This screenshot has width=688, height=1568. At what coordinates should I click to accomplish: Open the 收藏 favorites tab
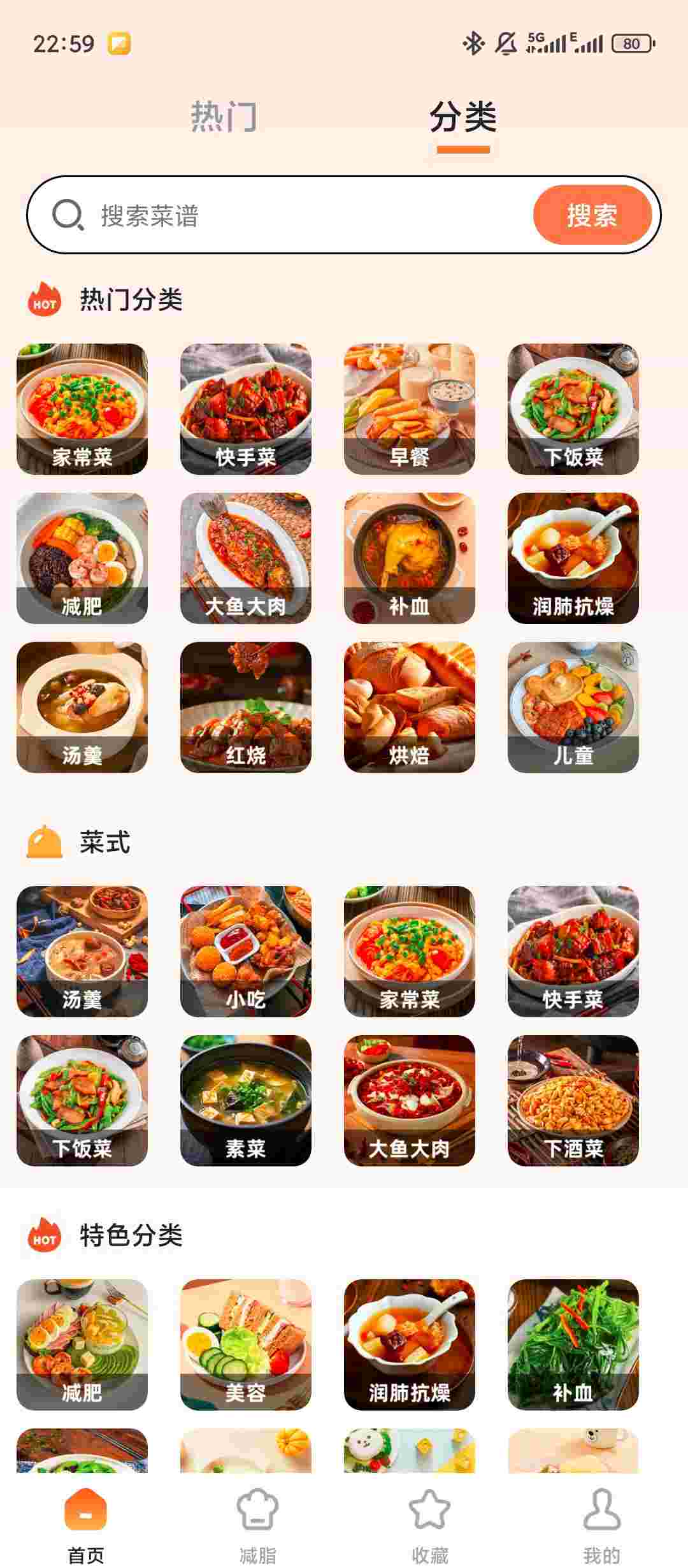(x=429, y=1523)
